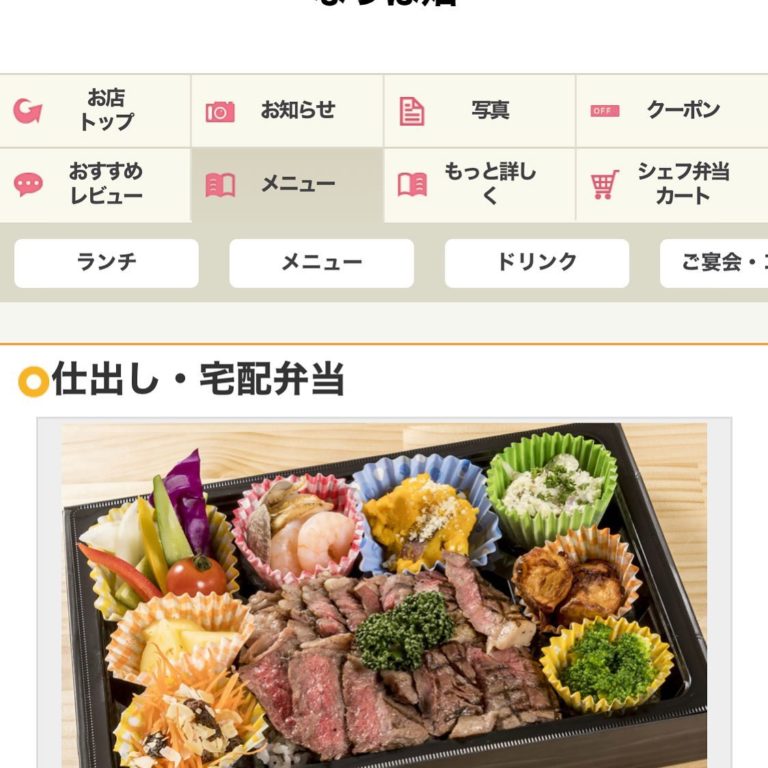This screenshot has width=768, height=768.
Task: Select the メニュー tab with the book icon
Action: [287, 184]
